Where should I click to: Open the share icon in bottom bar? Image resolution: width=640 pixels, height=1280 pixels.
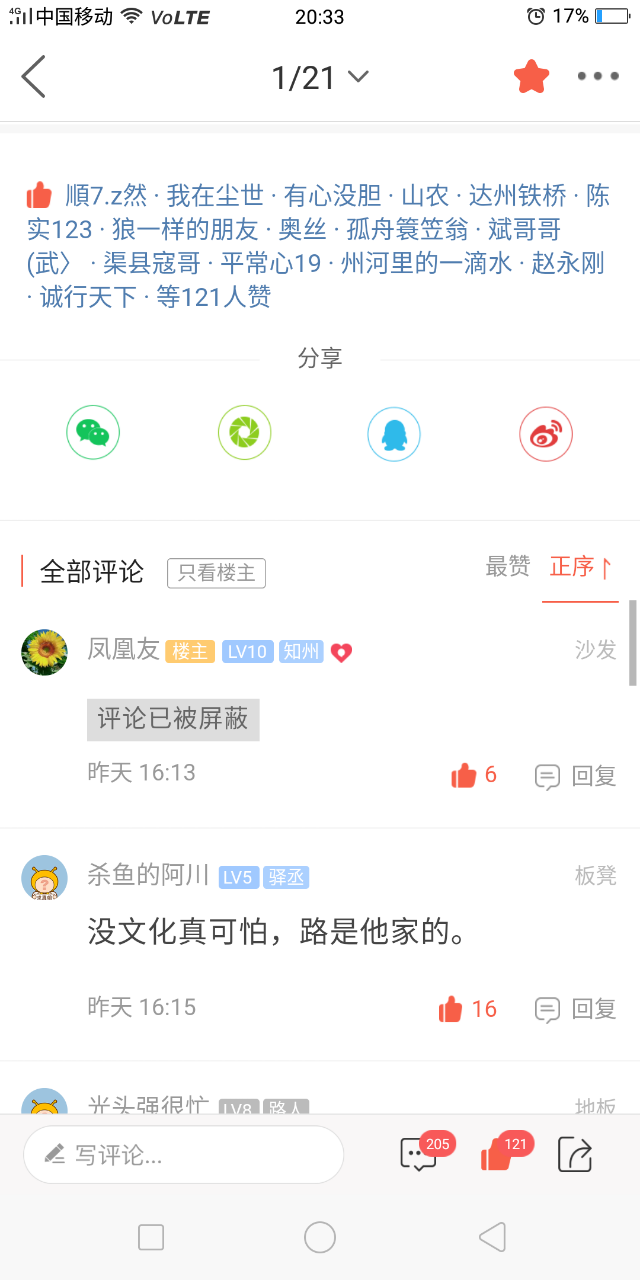click(x=575, y=1155)
